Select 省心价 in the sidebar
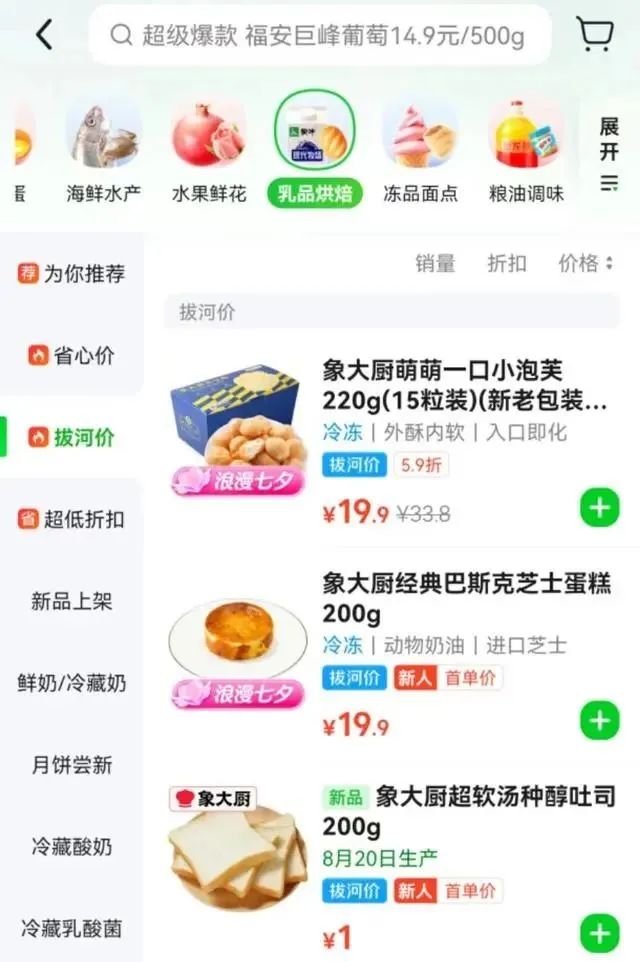The image size is (640, 962). pyautogui.click(x=72, y=355)
